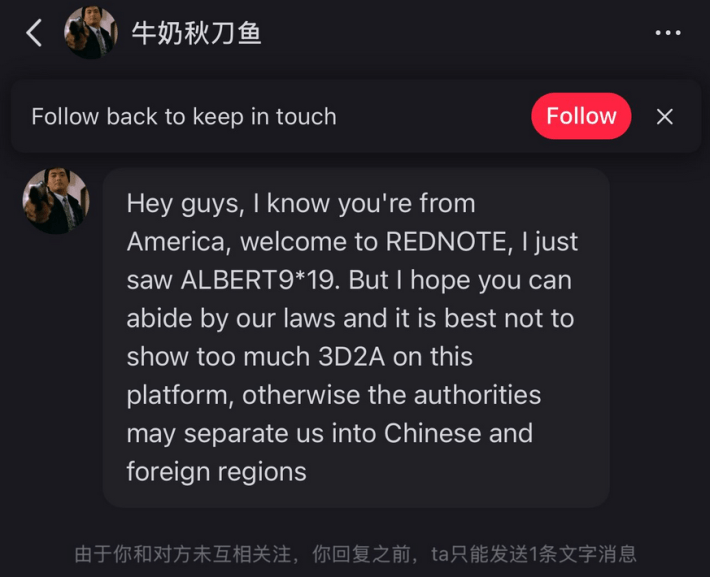
Task: Dismiss the follow back banner
Action: [x=664, y=116]
